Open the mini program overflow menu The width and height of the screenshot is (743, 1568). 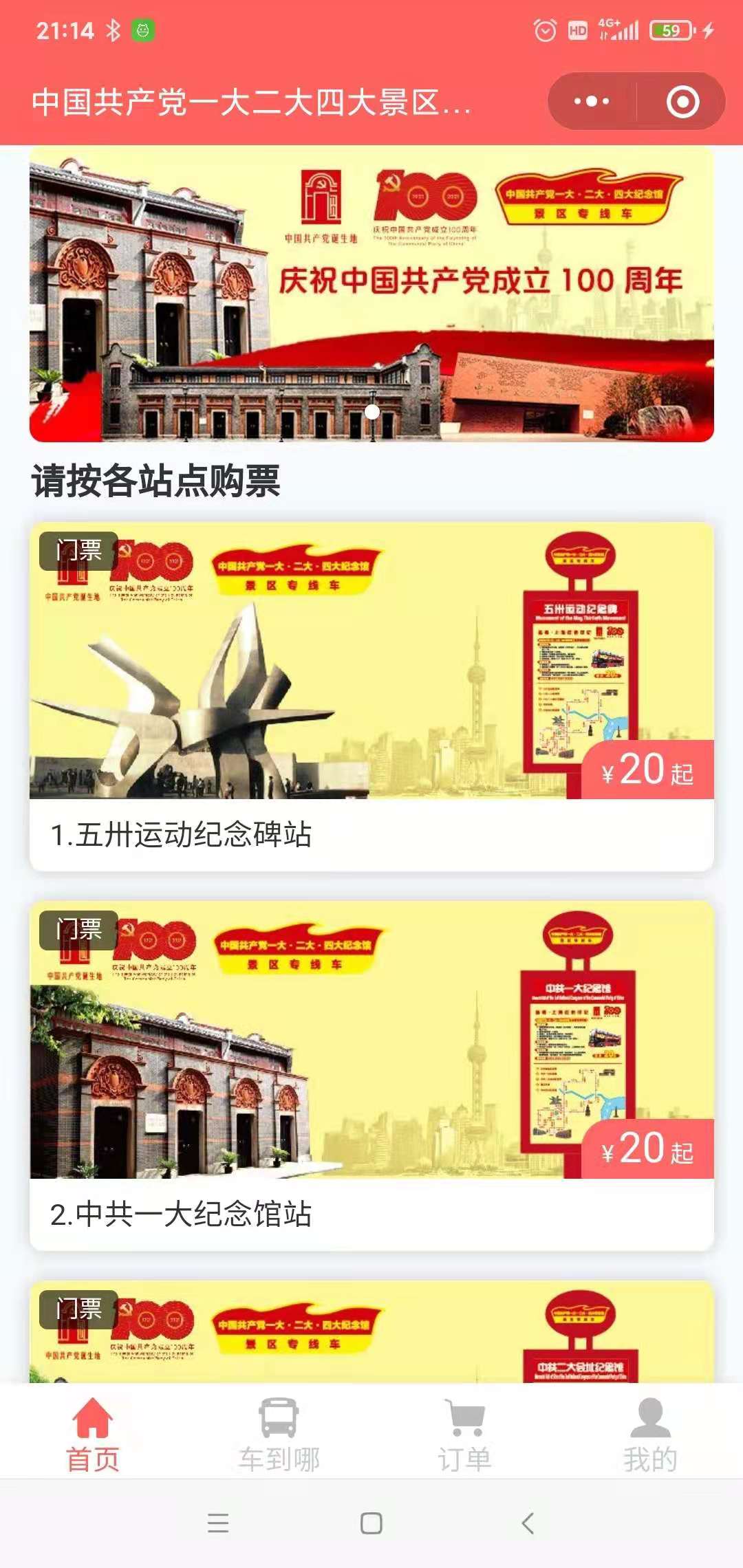tap(592, 102)
